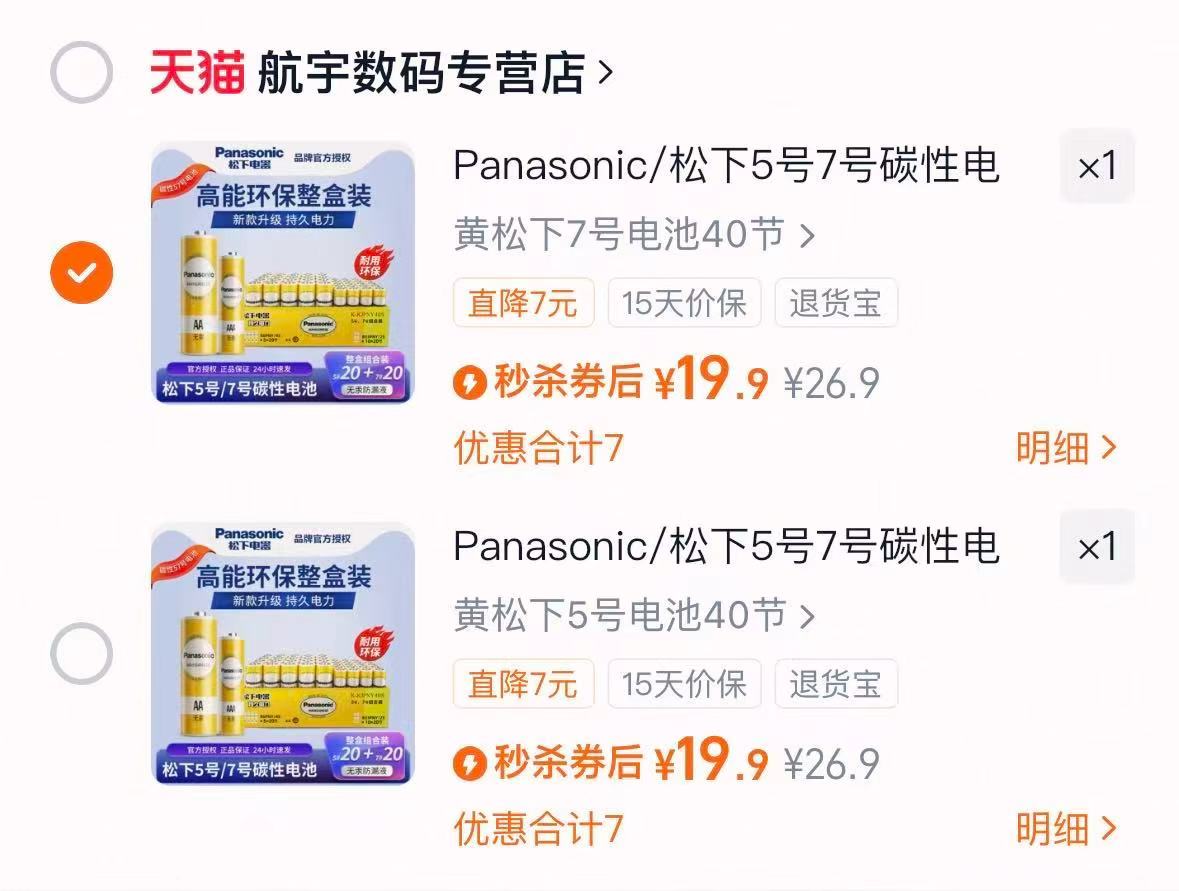The height and width of the screenshot is (891, 1179).
Task: Uncheck the 7号电池40节 item
Action: point(81,272)
